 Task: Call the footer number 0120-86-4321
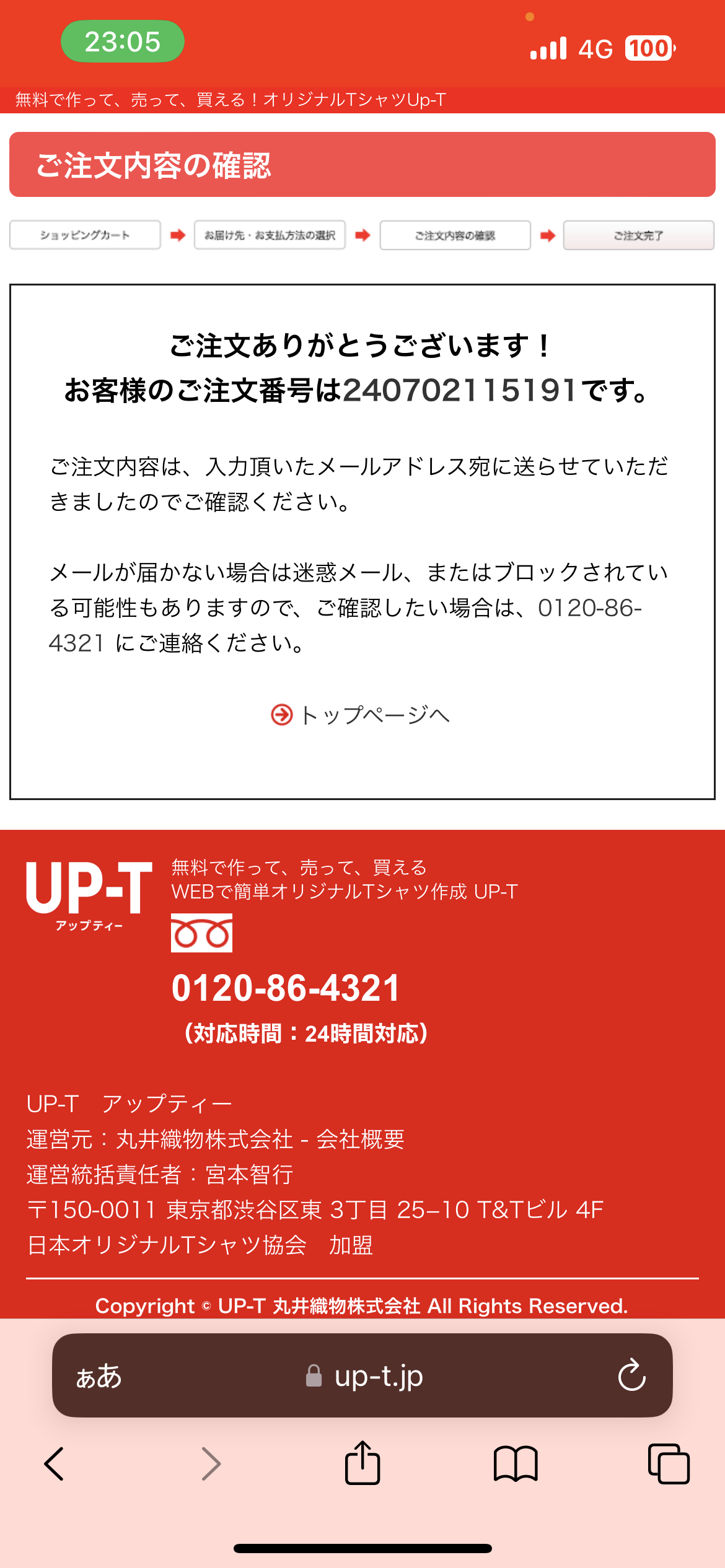tap(286, 988)
